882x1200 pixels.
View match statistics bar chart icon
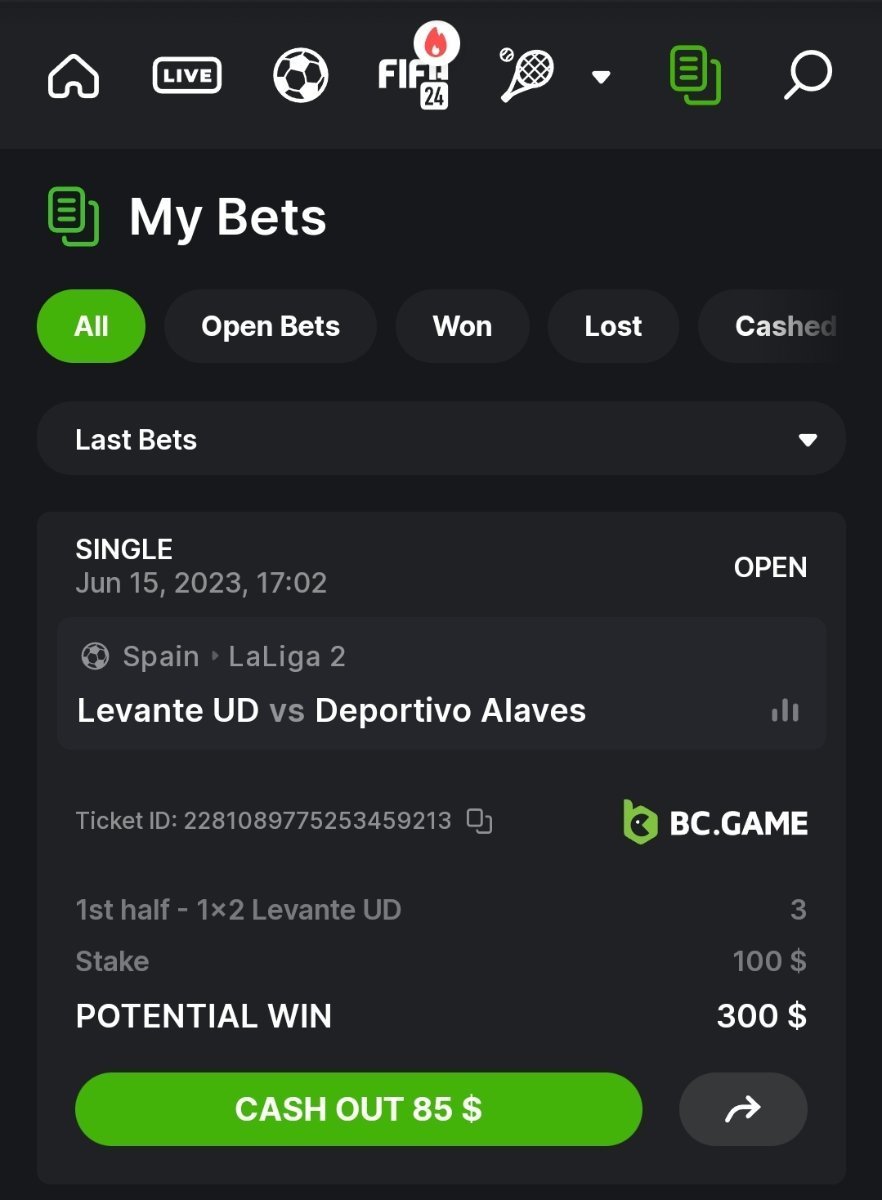coord(785,711)
